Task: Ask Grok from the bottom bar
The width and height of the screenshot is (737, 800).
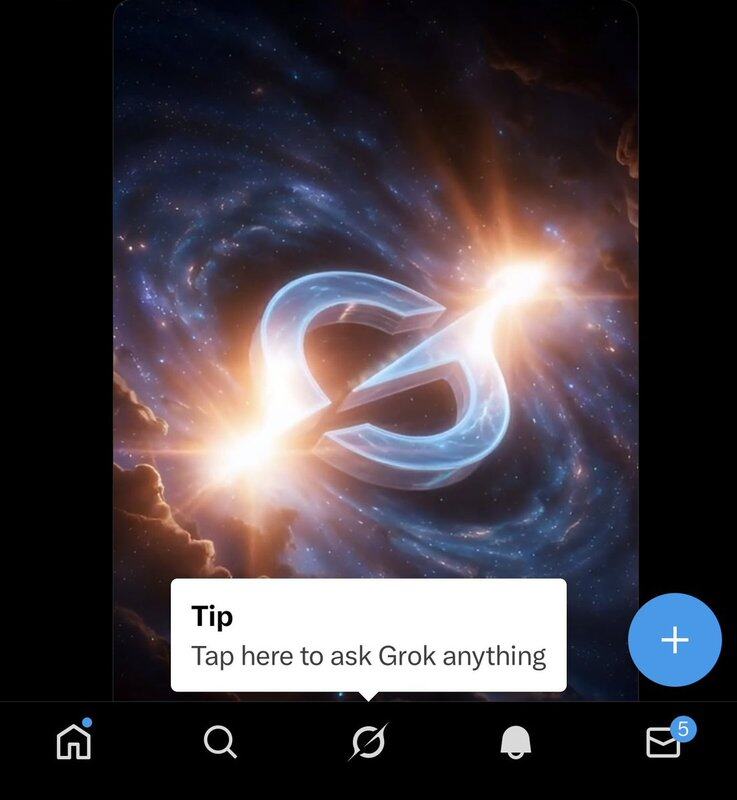Action: tap(368, 742)
